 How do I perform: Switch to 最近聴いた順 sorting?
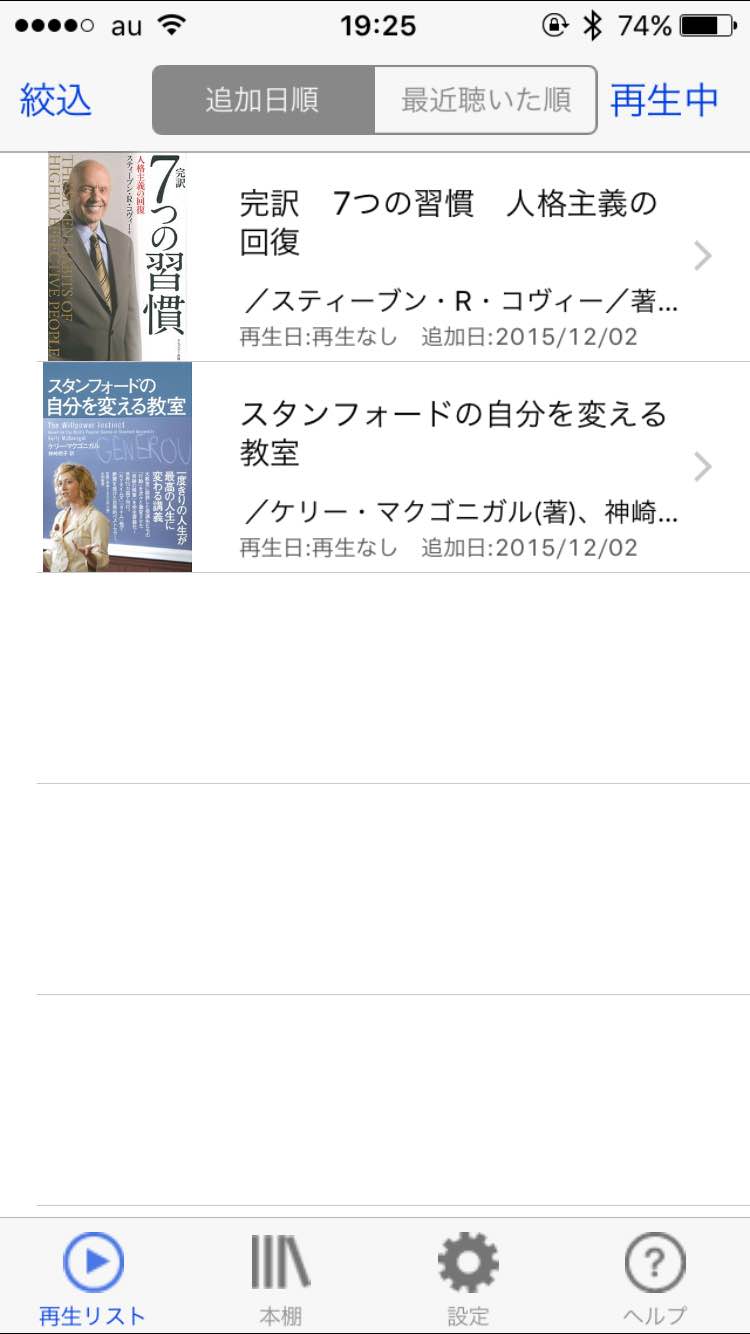(x=486, y=100)
